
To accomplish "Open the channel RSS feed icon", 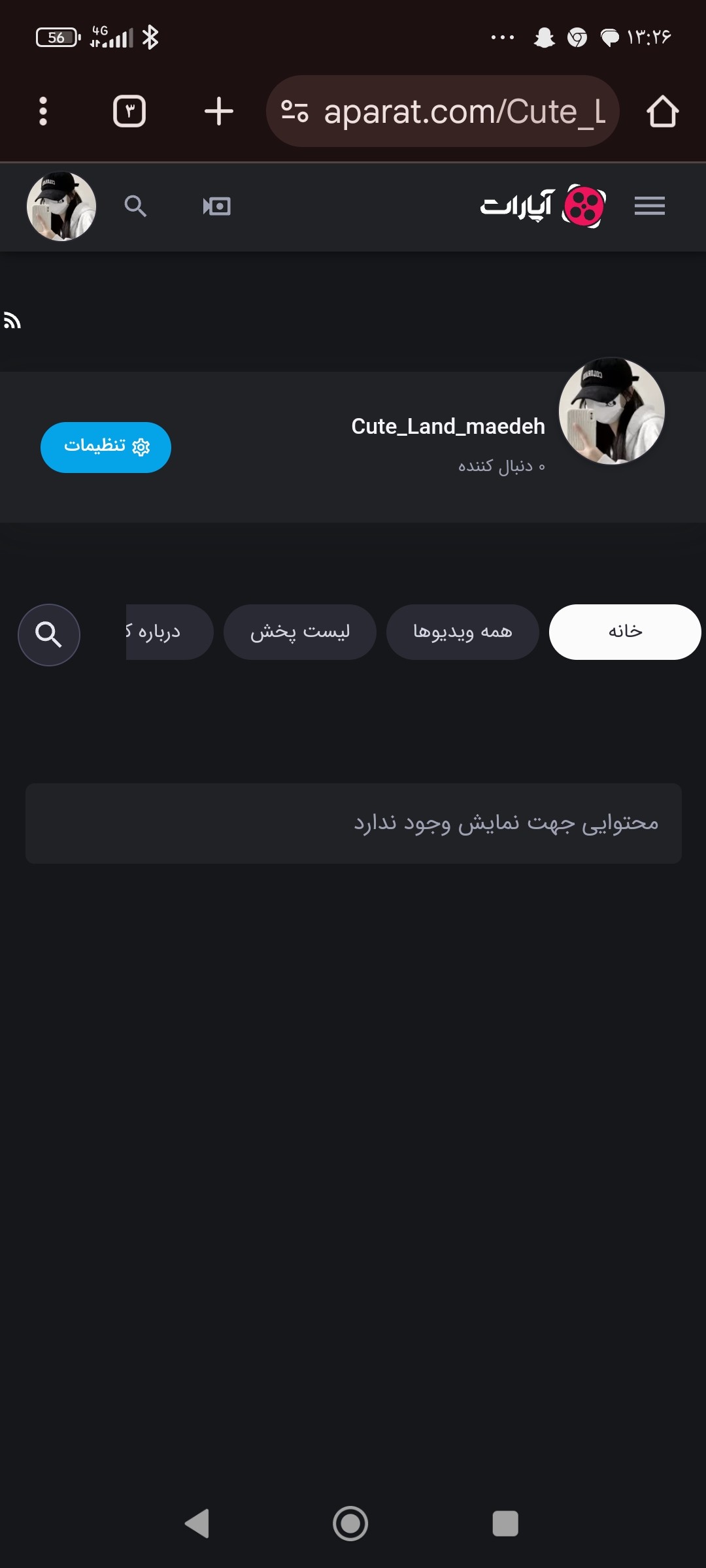I will pos(12,321).
